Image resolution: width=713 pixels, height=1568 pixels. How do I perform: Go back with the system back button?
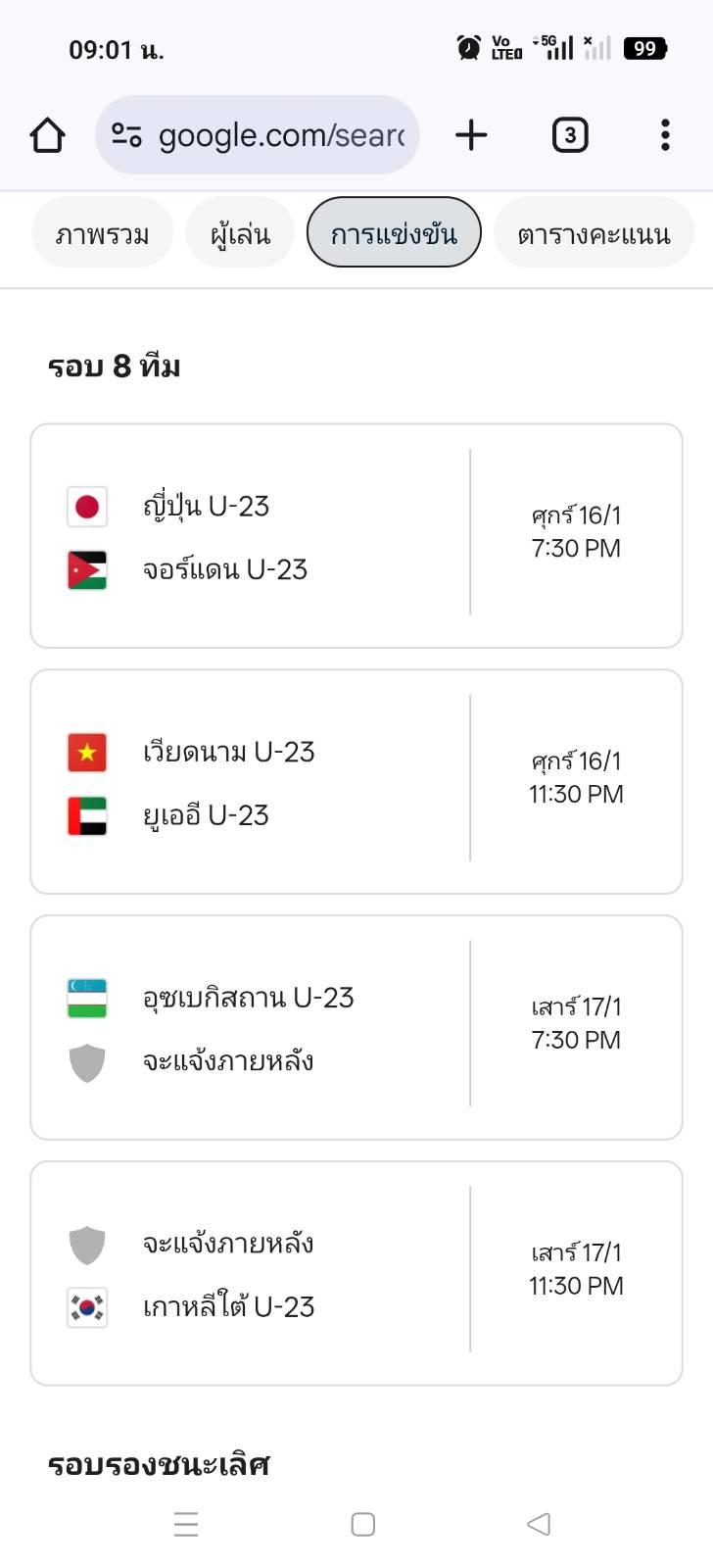(539, 1524)
